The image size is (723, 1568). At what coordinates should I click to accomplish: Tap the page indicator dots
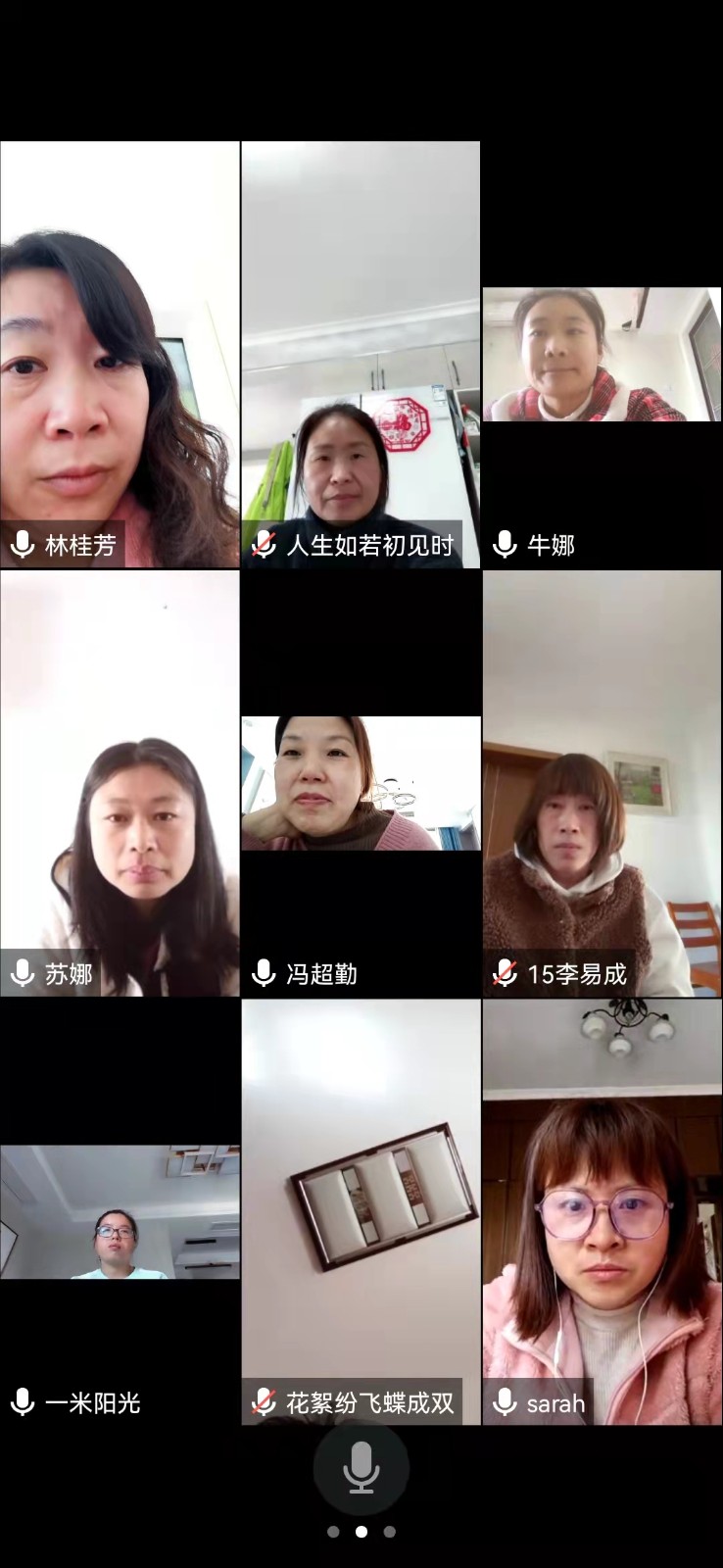coord(361,1532)
